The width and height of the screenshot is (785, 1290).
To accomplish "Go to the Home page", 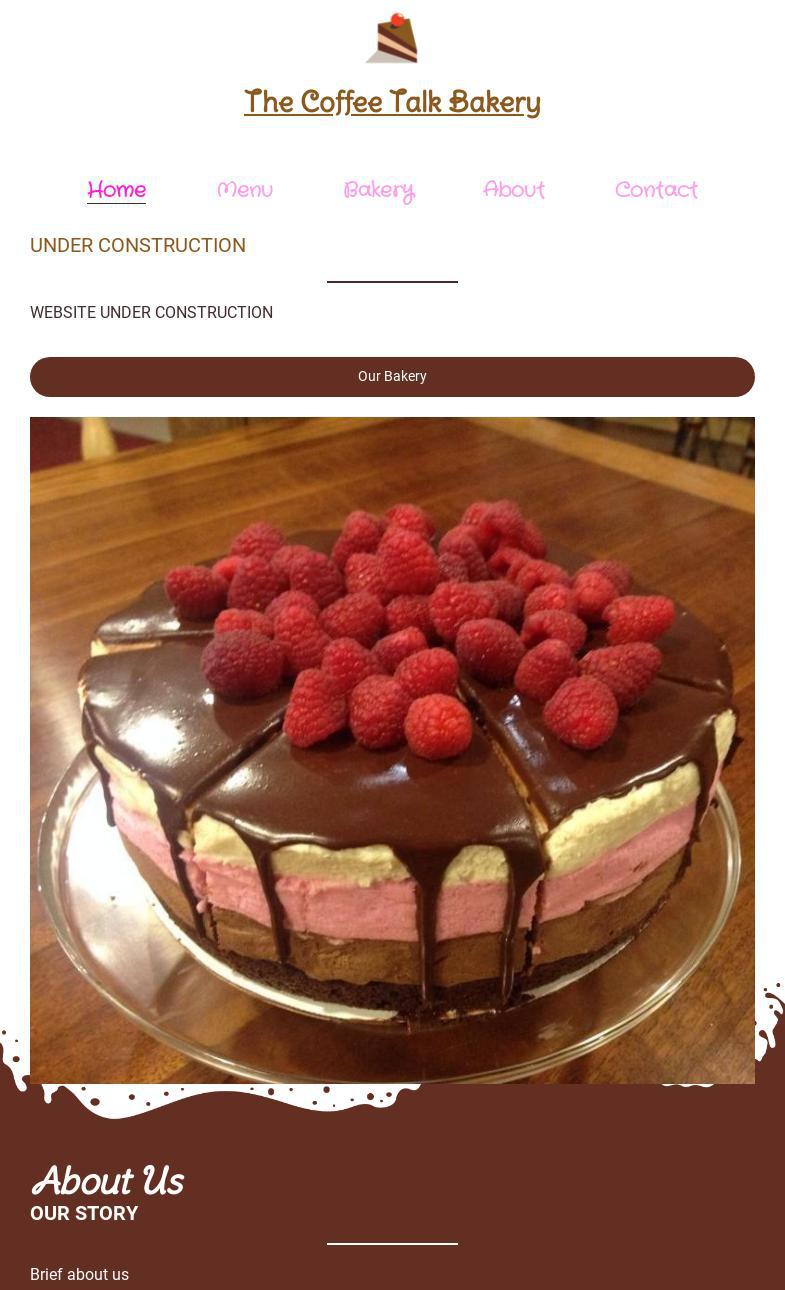I will click(116, 190).
